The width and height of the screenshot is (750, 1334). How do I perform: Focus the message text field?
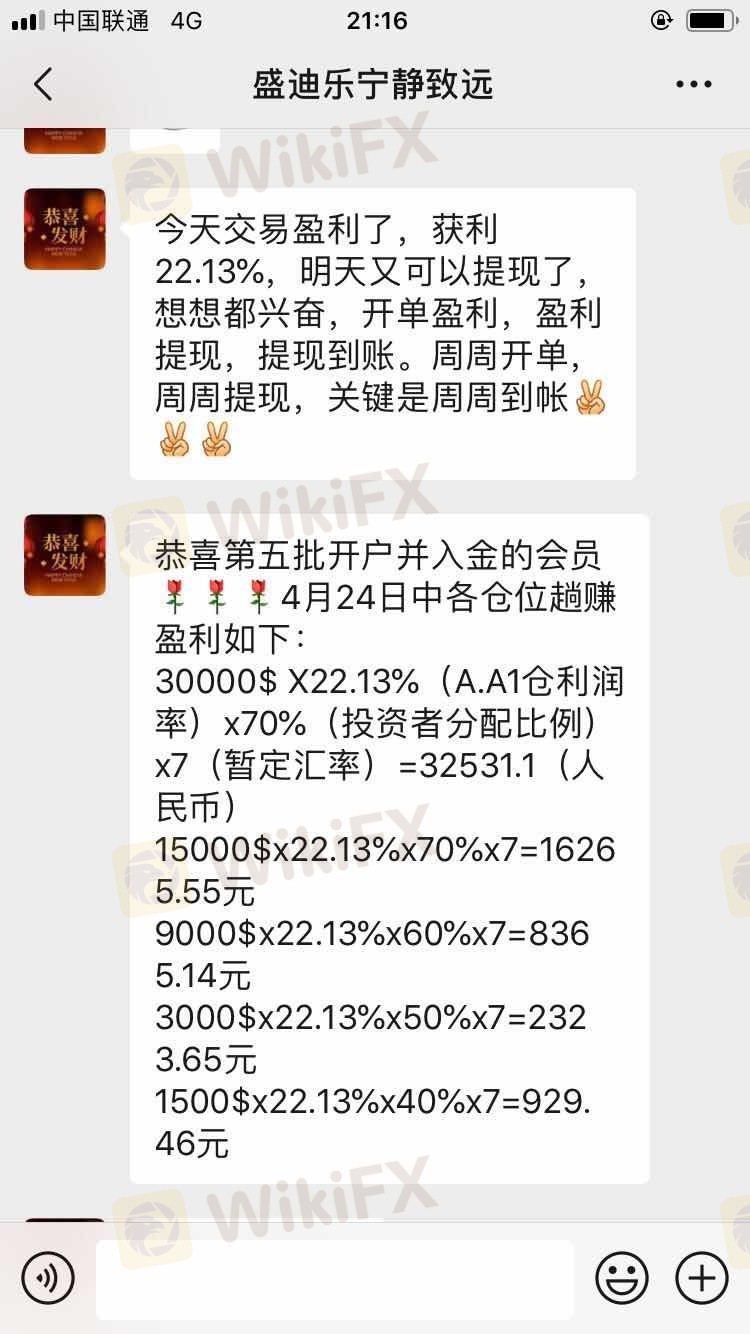(335, 1279)
